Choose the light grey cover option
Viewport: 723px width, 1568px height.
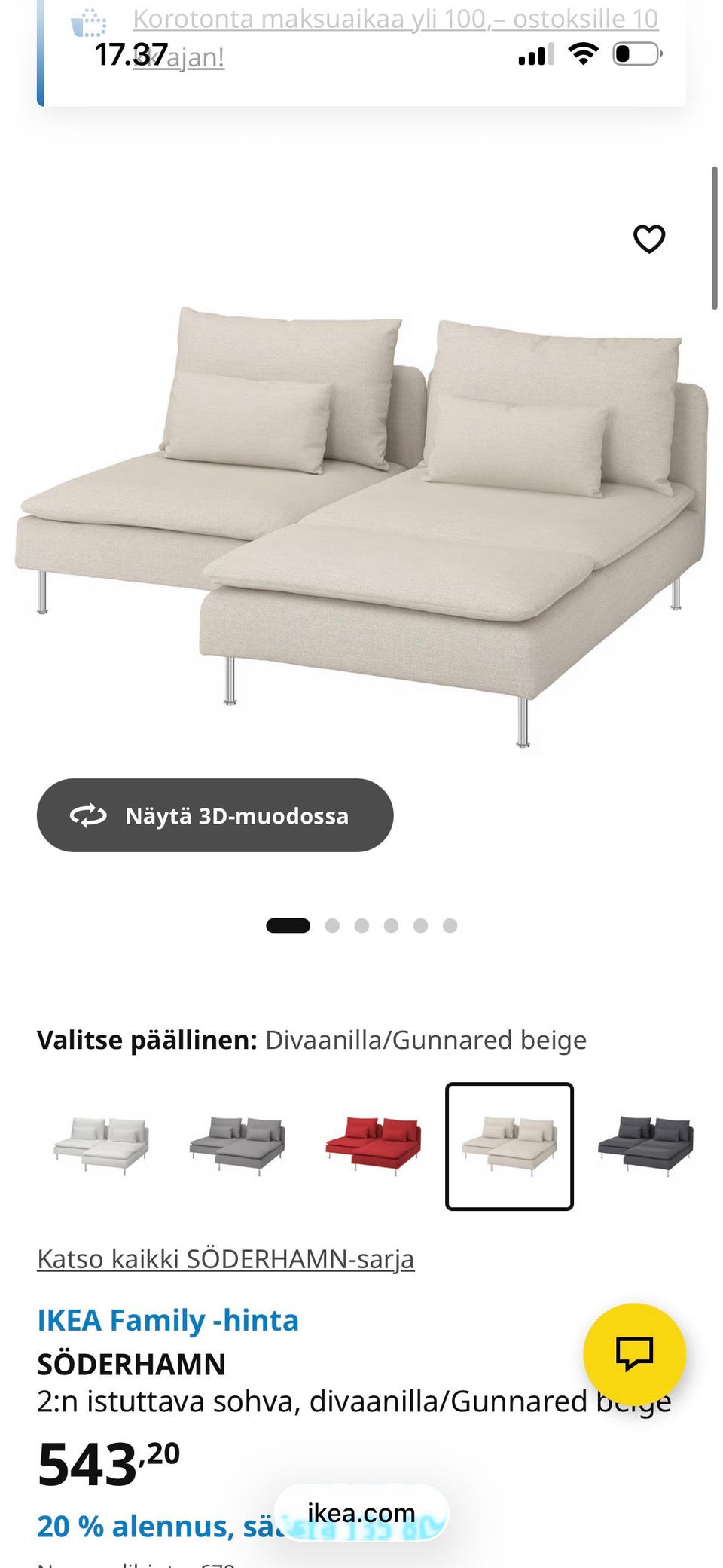click(x=237, y=1146)
